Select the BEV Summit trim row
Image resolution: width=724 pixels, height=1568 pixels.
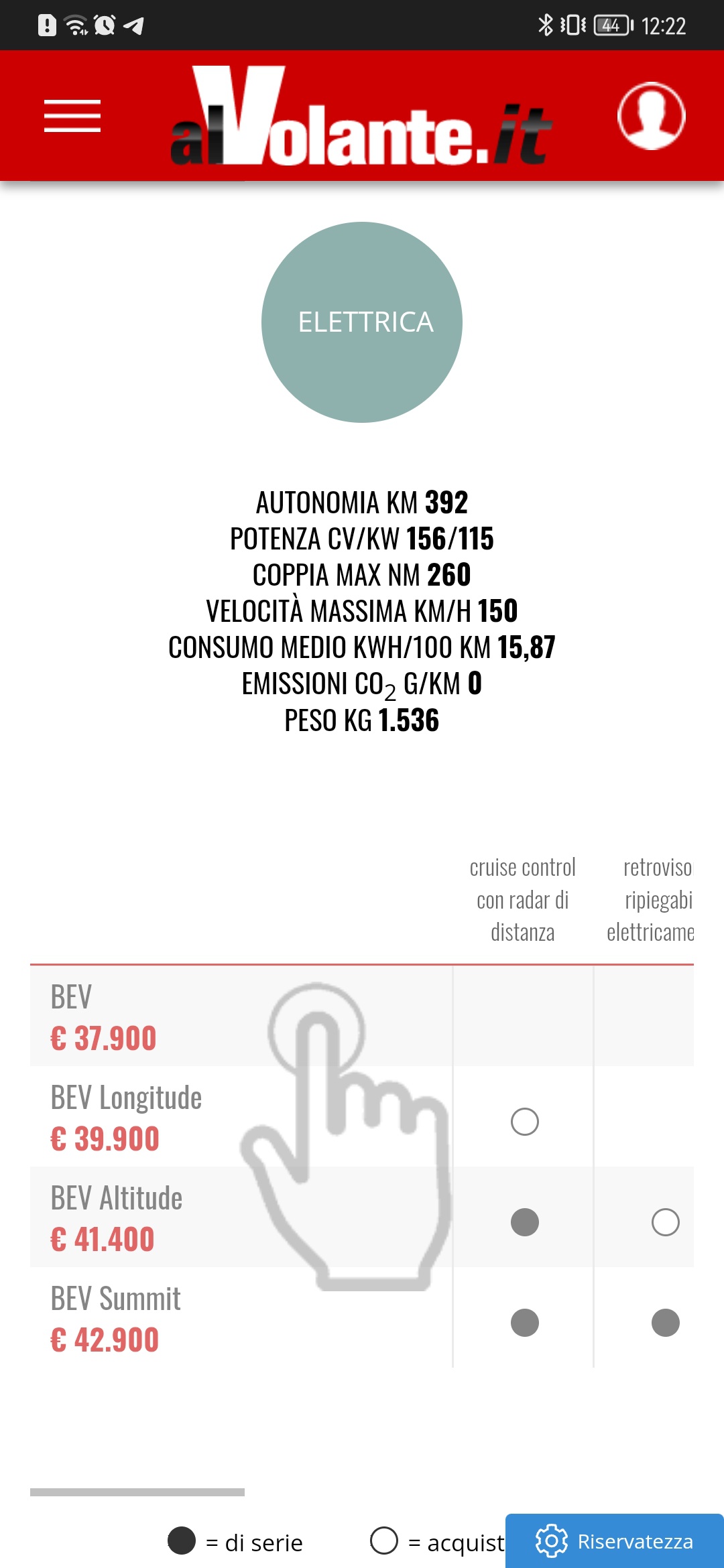(x=362, y=1317)
